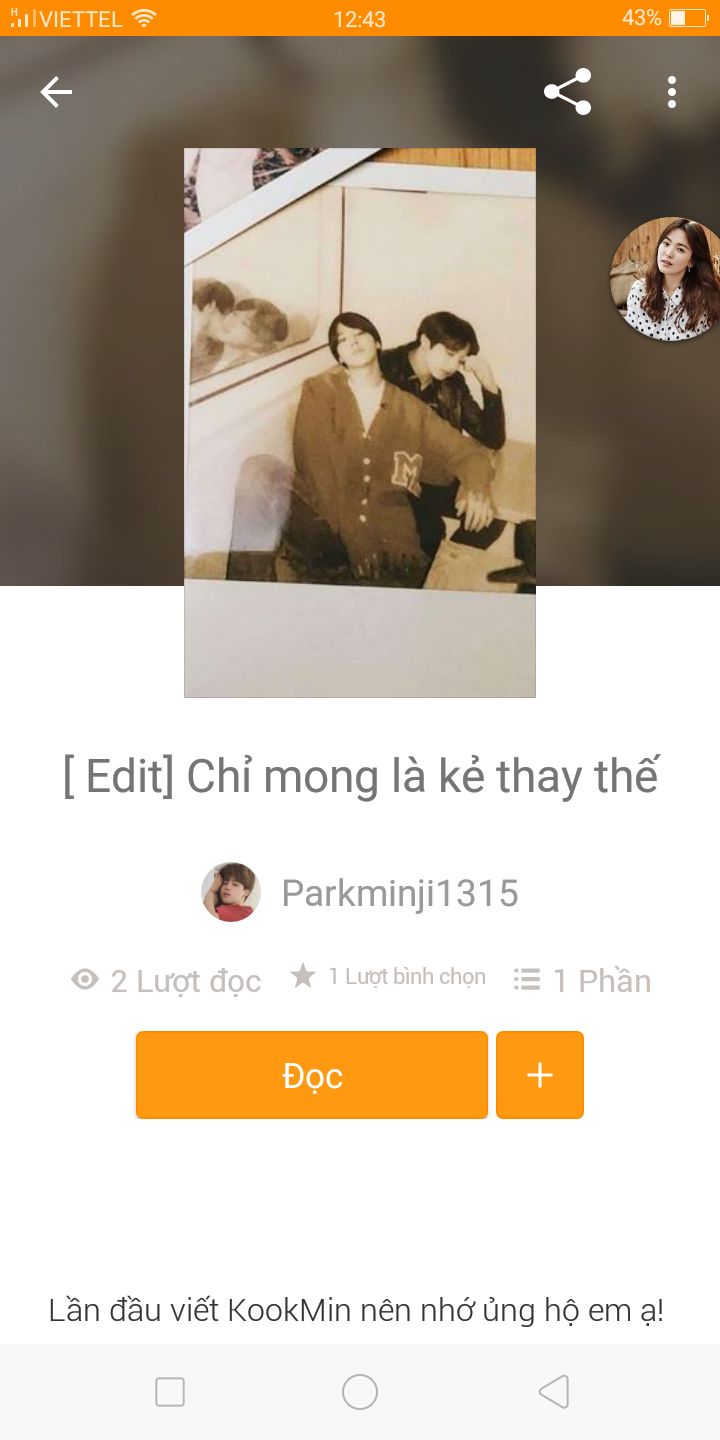720x1440 pixels.
Task: Tap the floating round avatar bubble
Action: [x=667, y=279]
